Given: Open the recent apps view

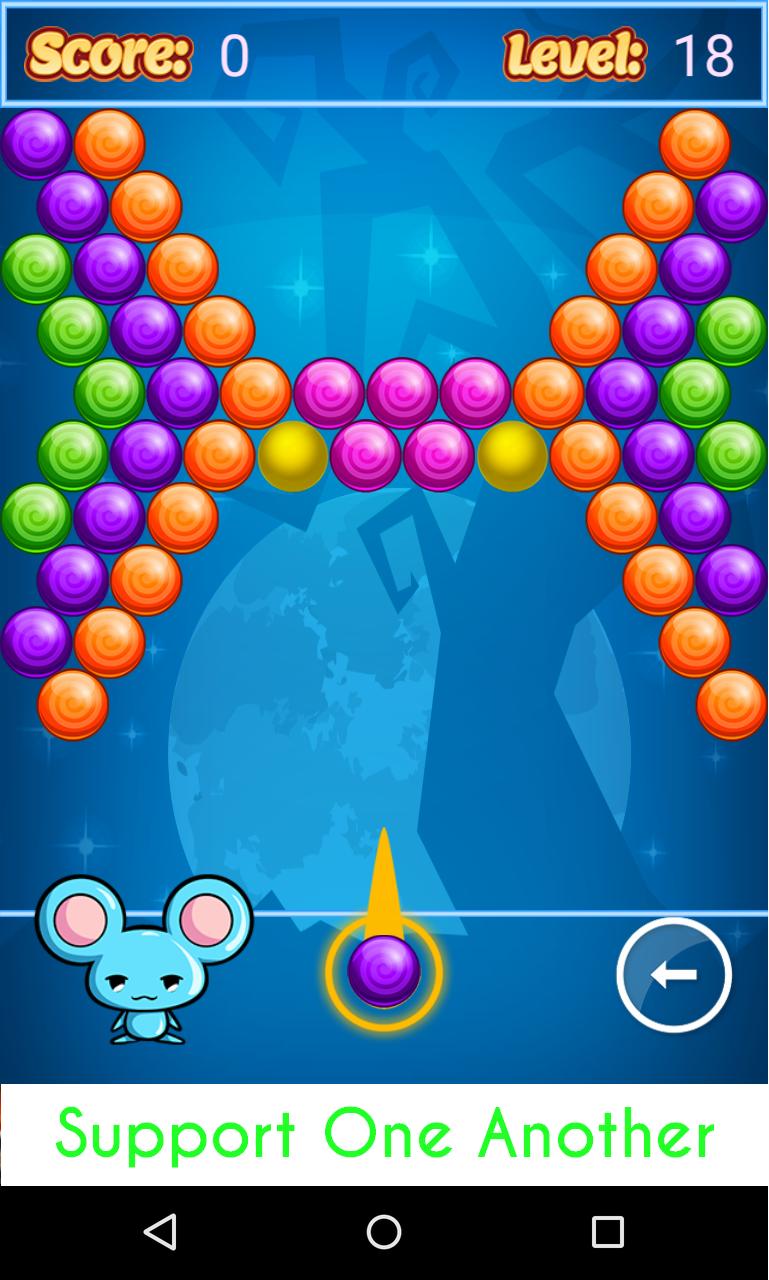Looking at the screenshot, I should tap(607, 1232).
